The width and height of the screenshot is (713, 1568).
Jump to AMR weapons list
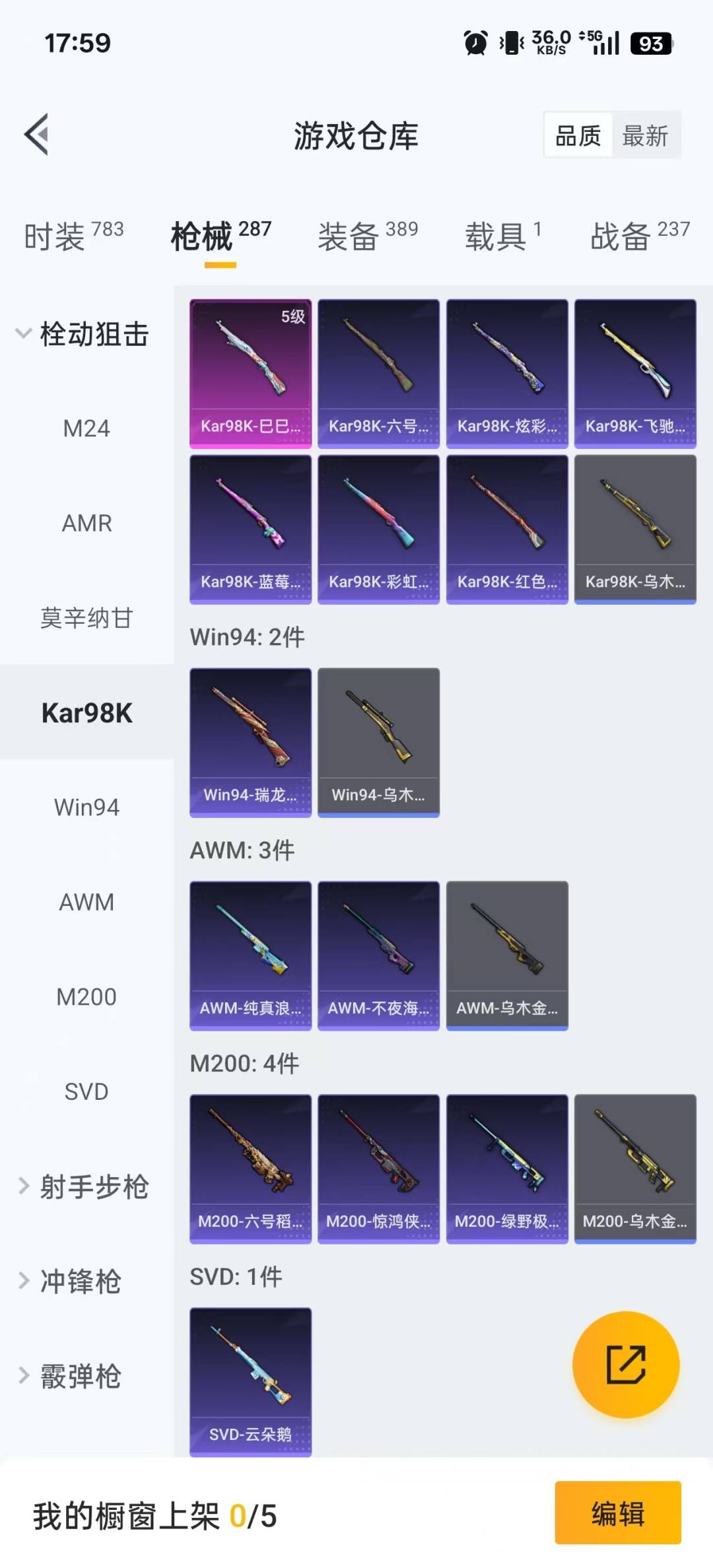[x=86, y=524]
